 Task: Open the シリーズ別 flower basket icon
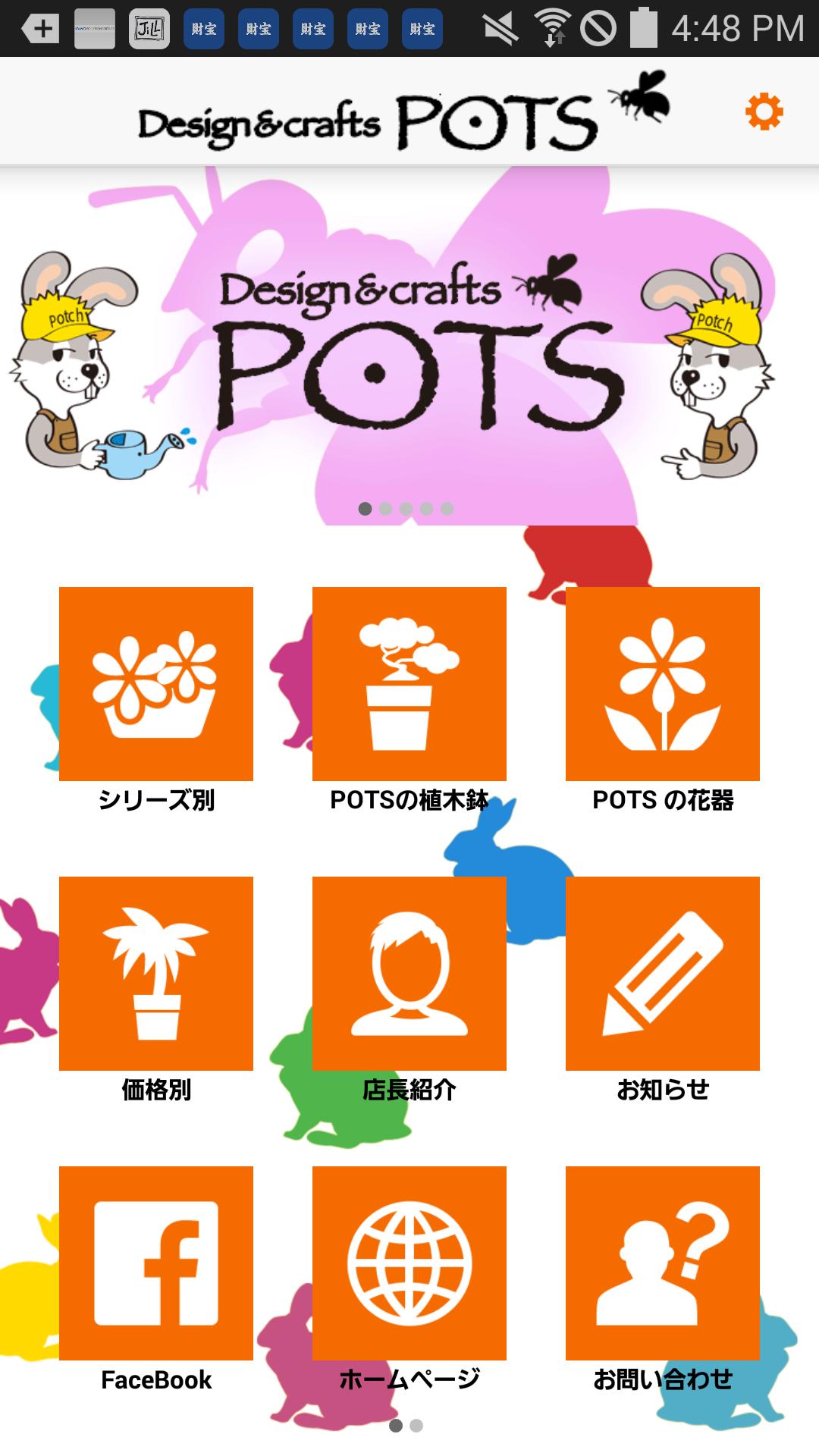(154, 682)
